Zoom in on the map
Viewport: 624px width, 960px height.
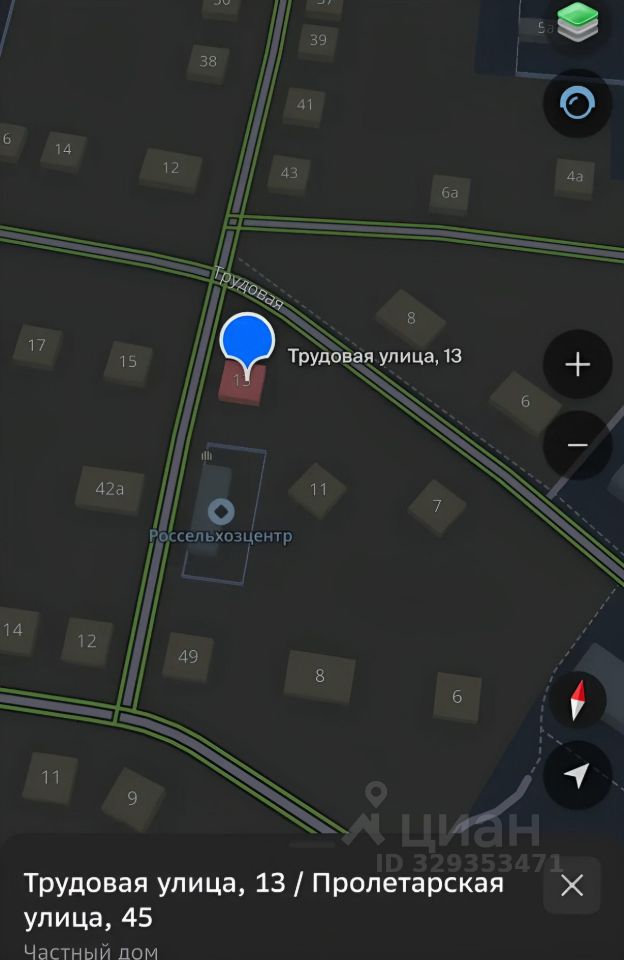coord(577,365)
